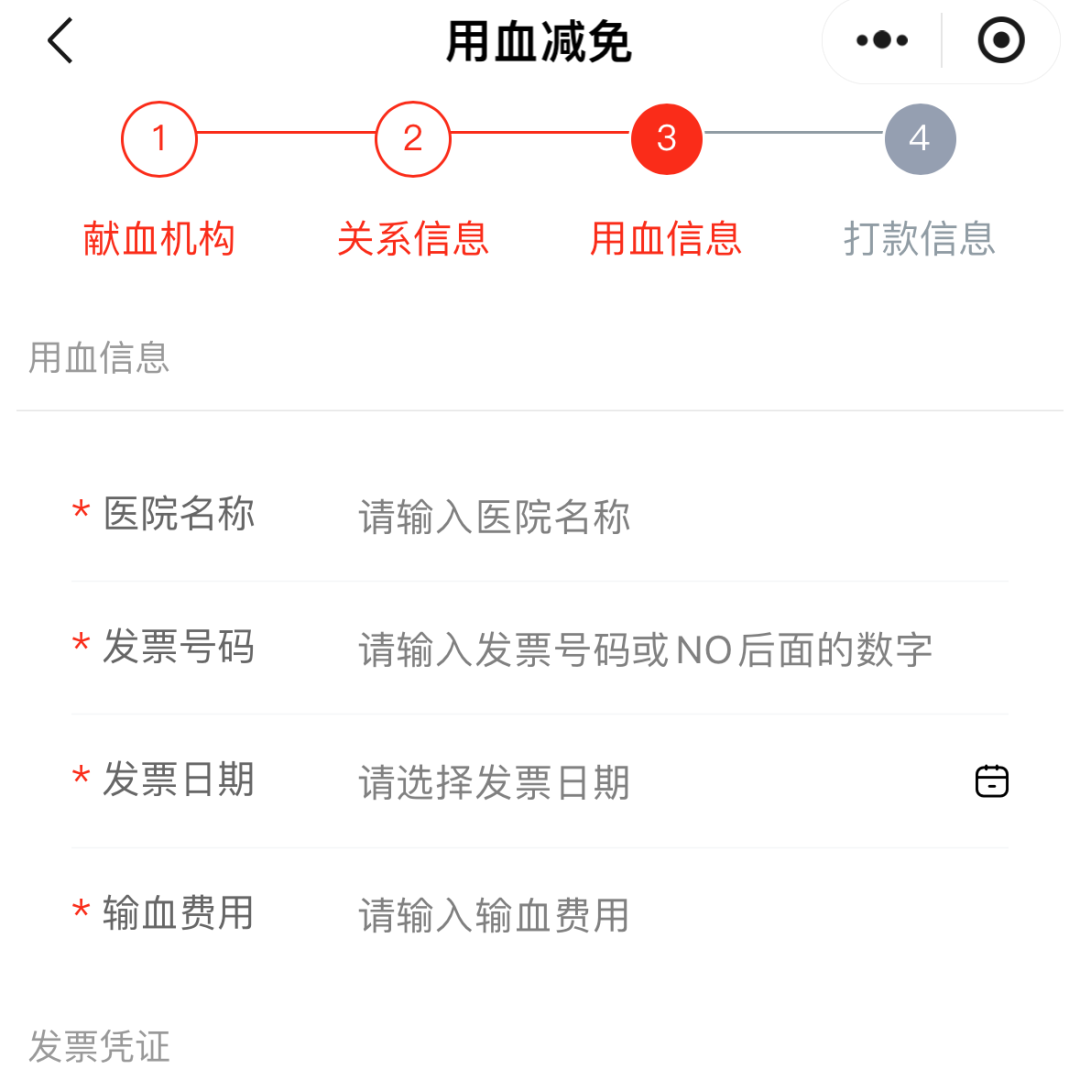The image size is (1080, 1080).
Task: Jump to step 1 献血机构
Action: (x=159, y=139)
